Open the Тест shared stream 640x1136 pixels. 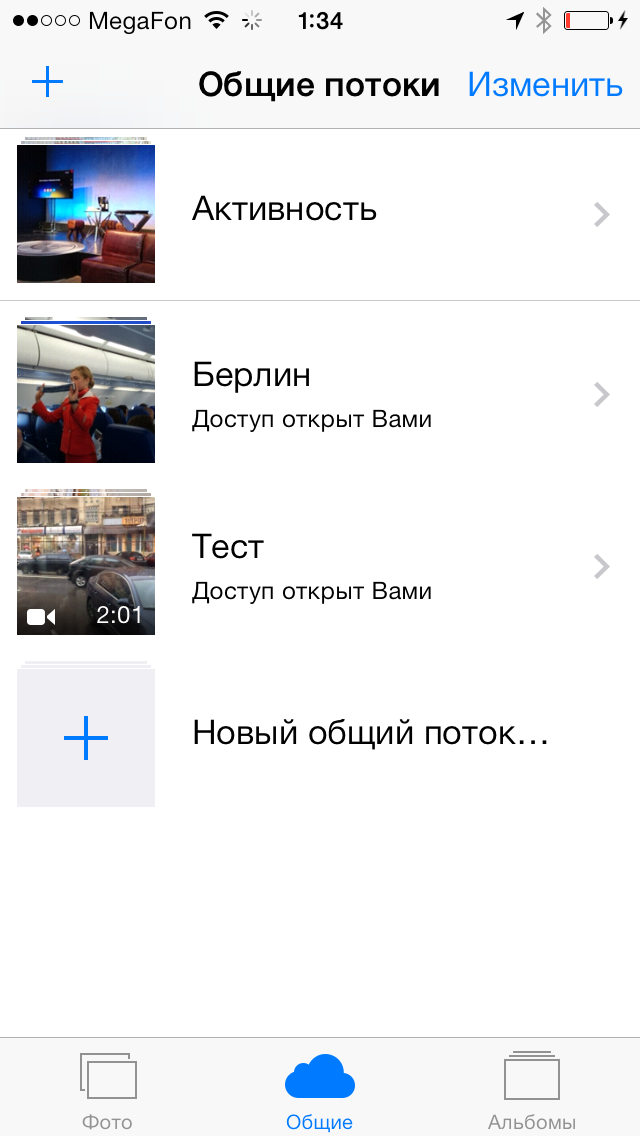[x=320, y=565]
